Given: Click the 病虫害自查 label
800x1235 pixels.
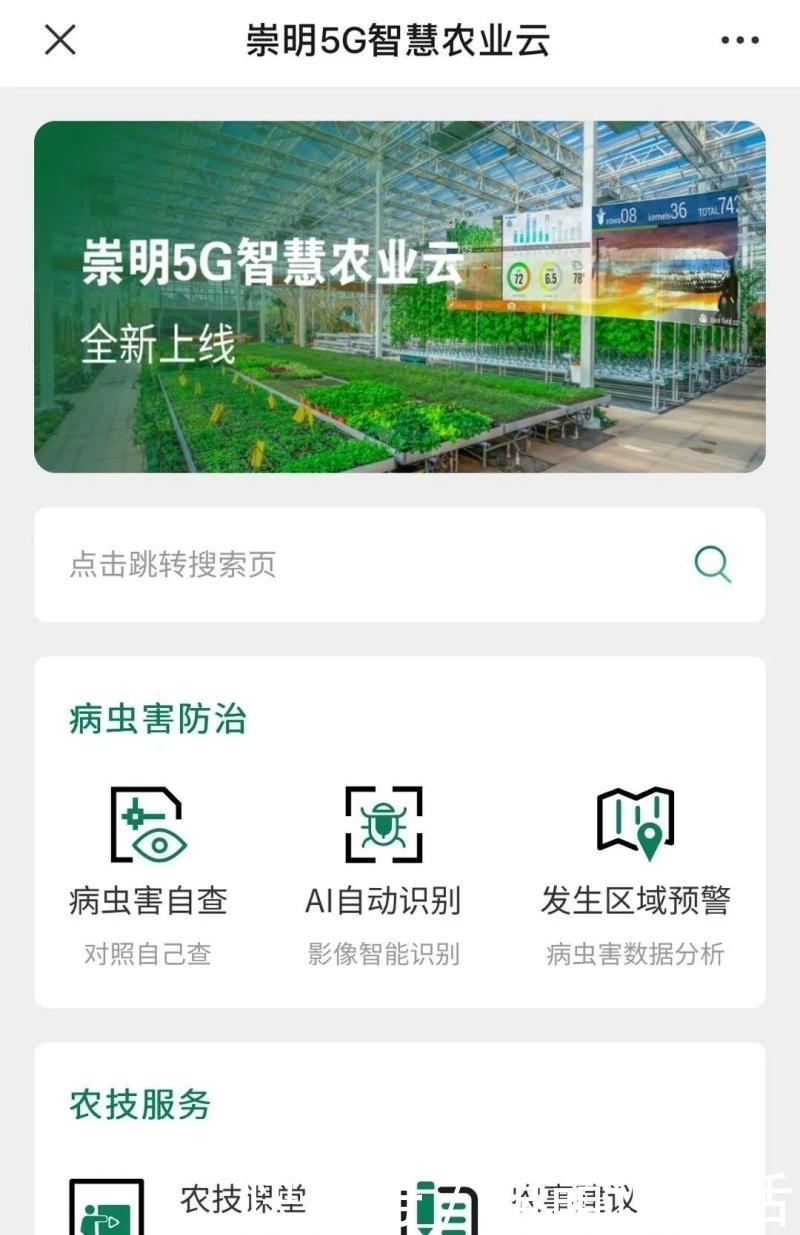Looking at the screenshot, I should click(148, 901).
